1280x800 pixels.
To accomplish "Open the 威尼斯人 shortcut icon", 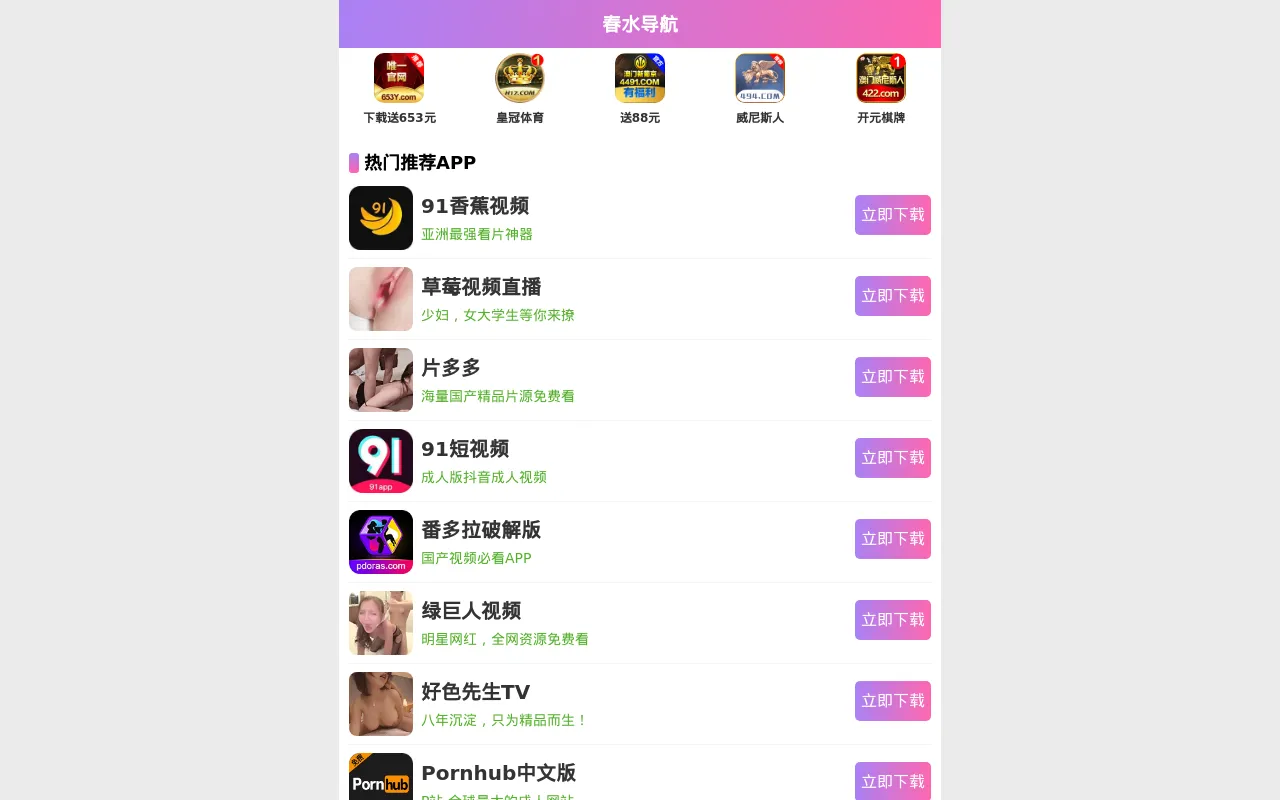I will point(759,79).
